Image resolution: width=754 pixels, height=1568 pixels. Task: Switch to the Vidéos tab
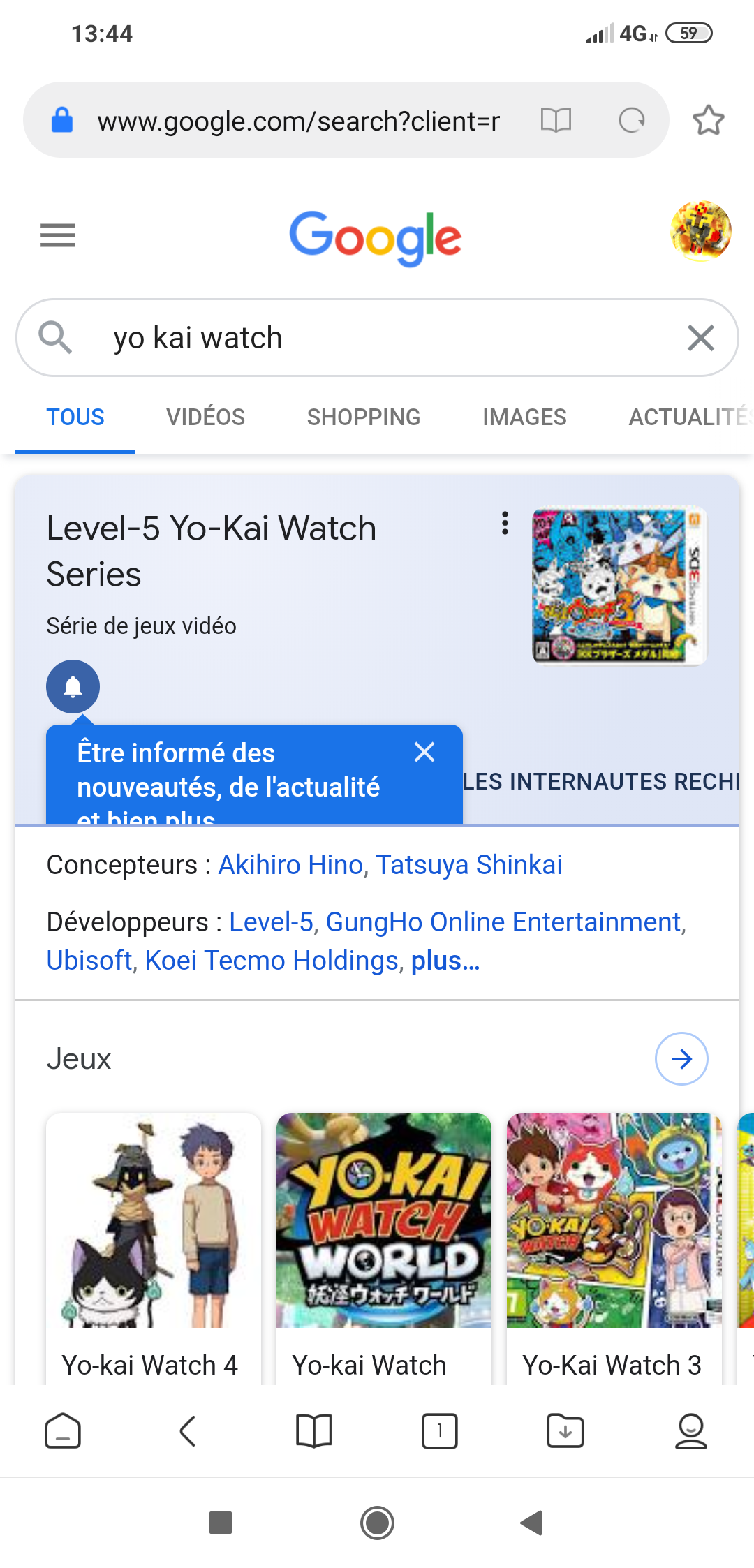tap(205, 417)
